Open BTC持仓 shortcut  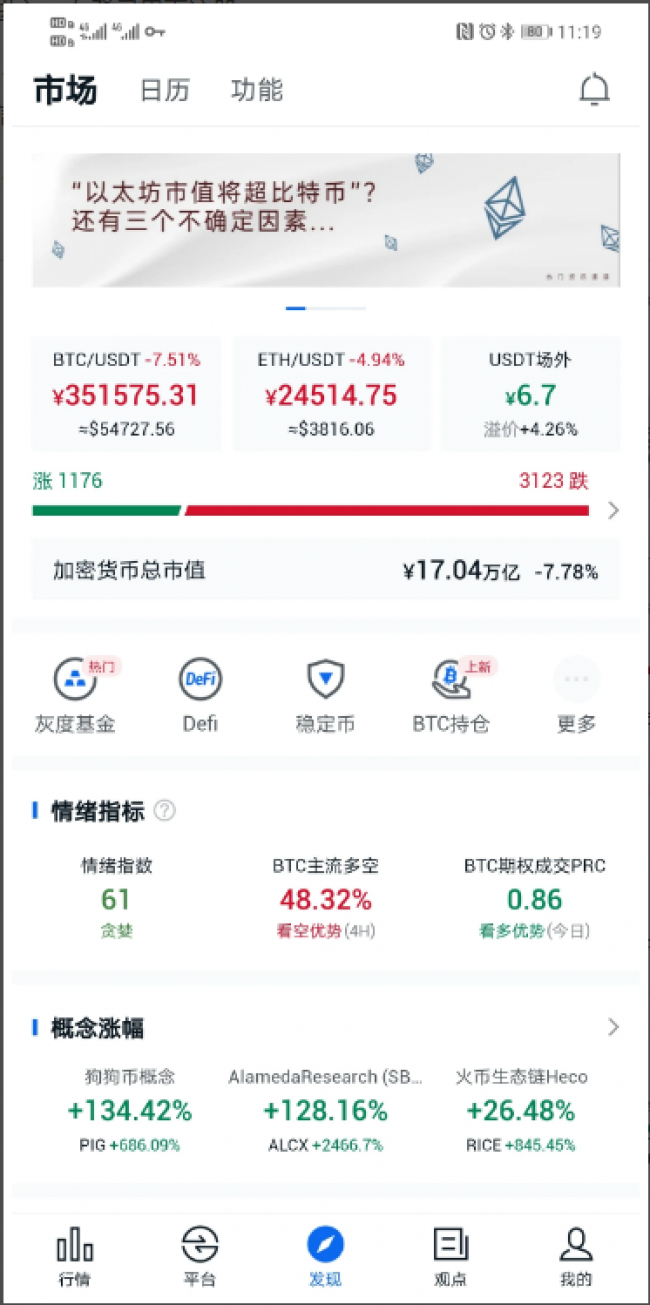click(x=452, y=697)
